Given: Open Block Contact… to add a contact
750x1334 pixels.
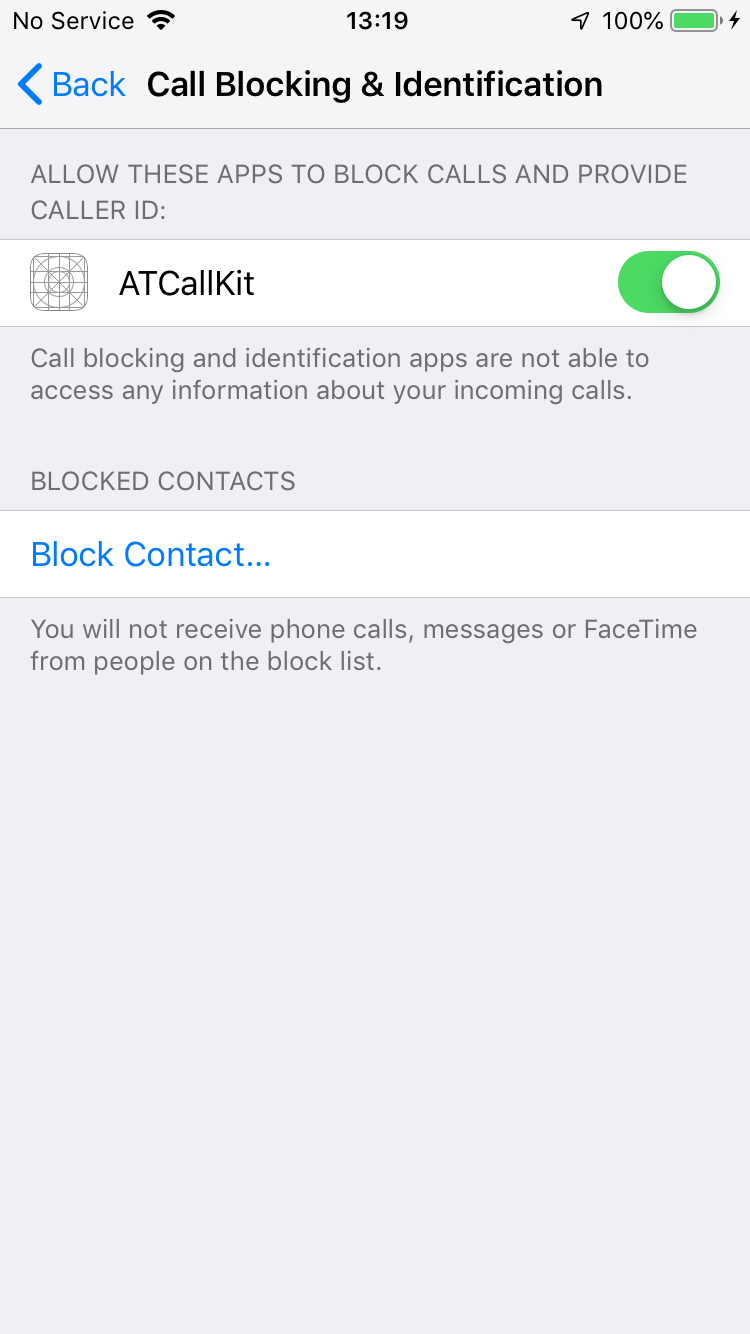Looking at the screenshot, I should [151, 554].
